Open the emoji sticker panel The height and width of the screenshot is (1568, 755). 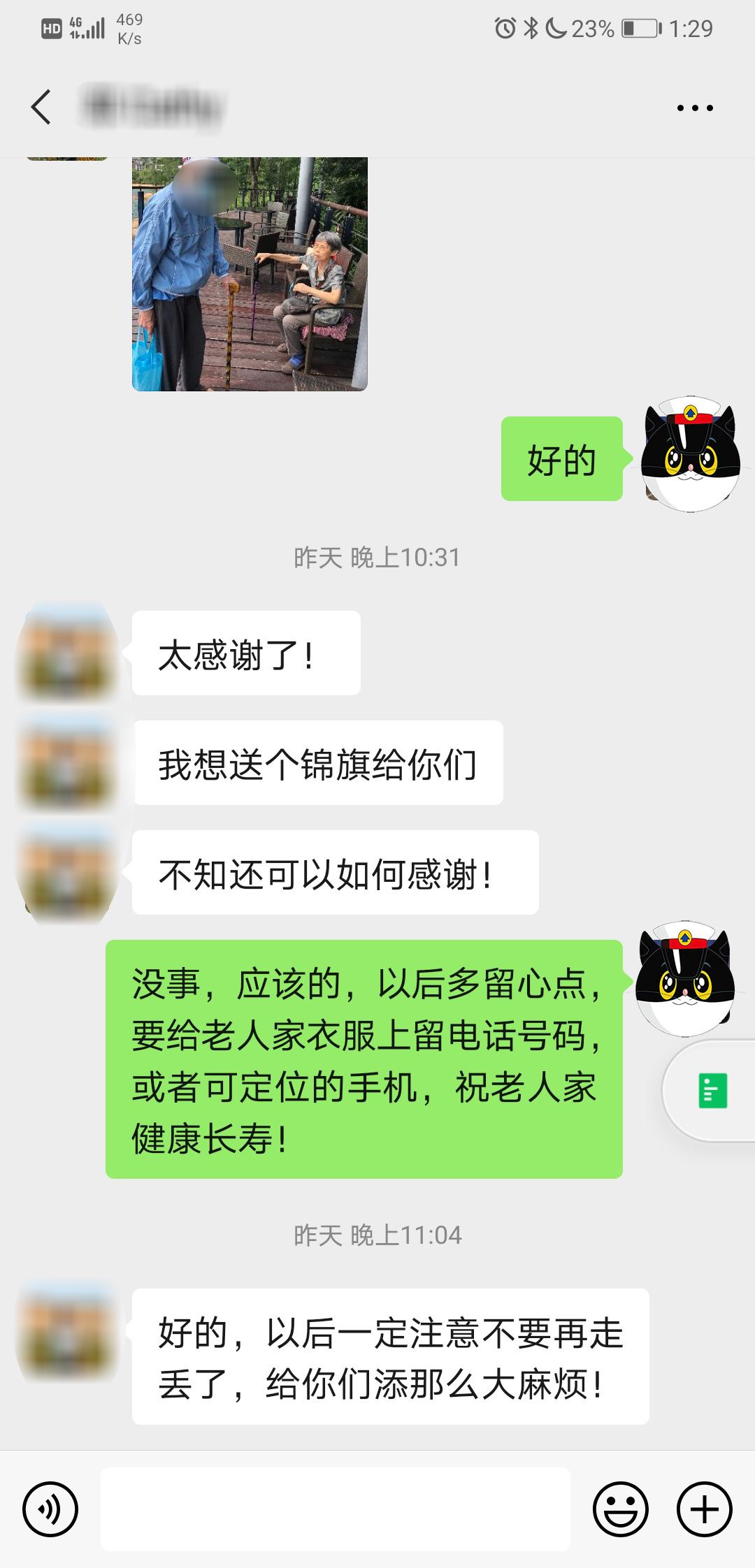coord(620,1509)
